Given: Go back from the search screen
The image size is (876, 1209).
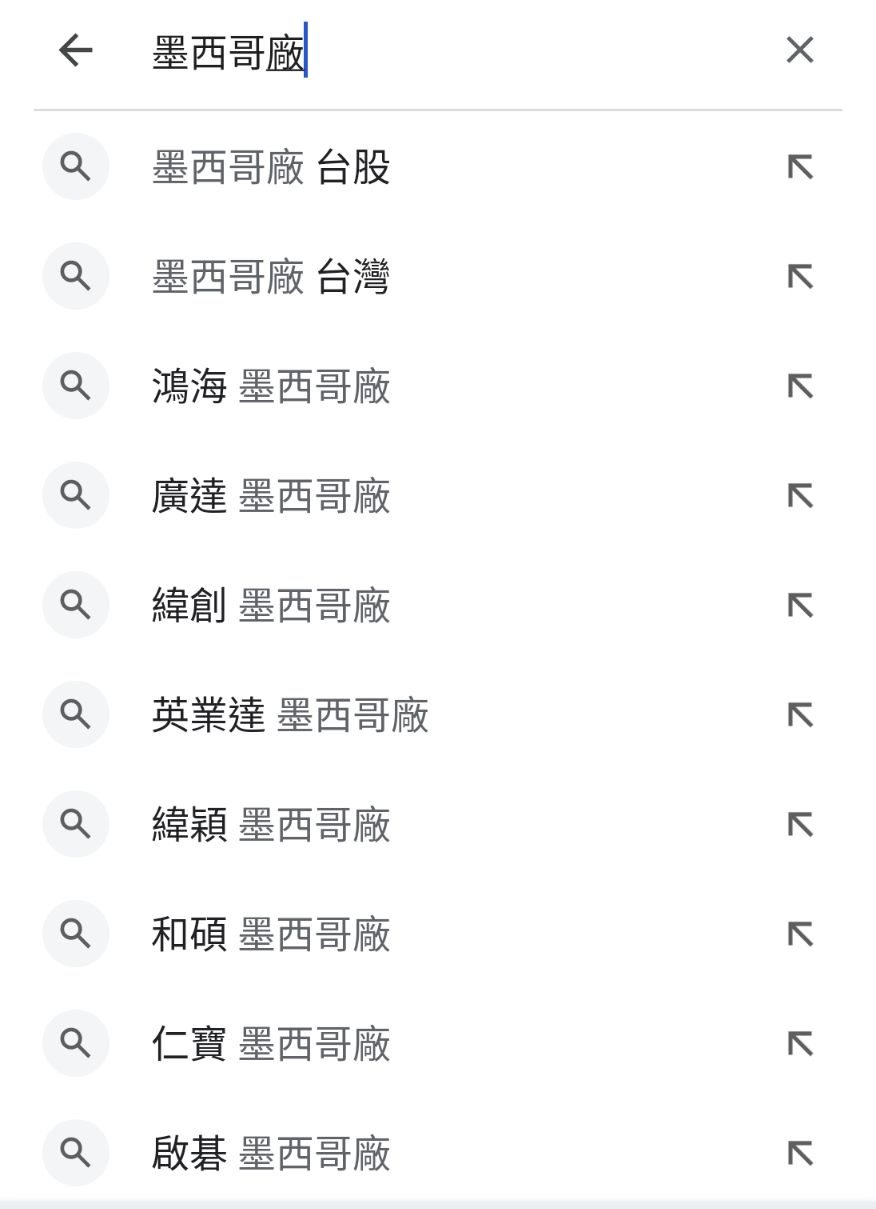Looking at the screenshot, I should tap(76, 51).
